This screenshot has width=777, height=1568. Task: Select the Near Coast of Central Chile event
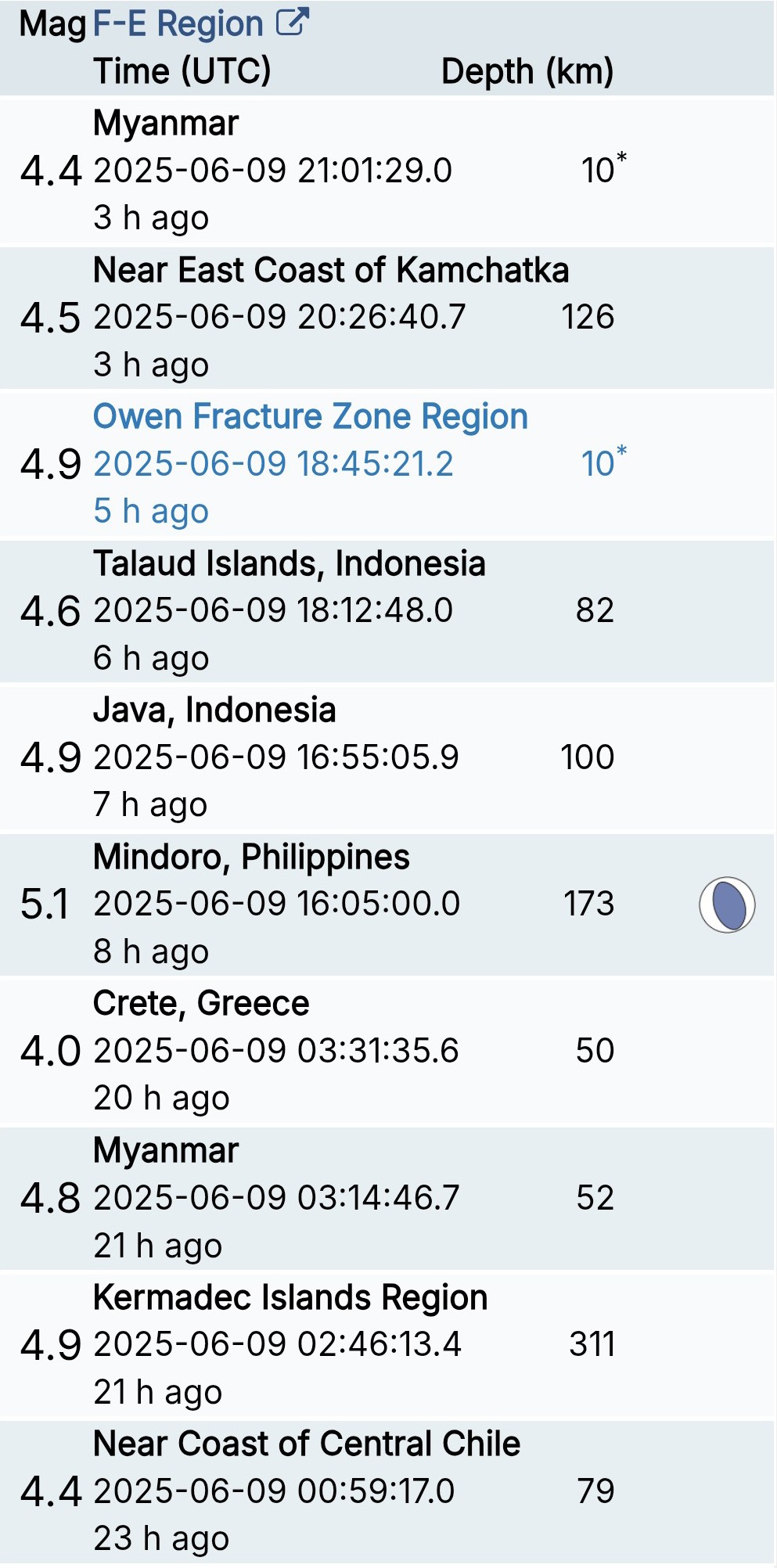tap(387, 1491)
